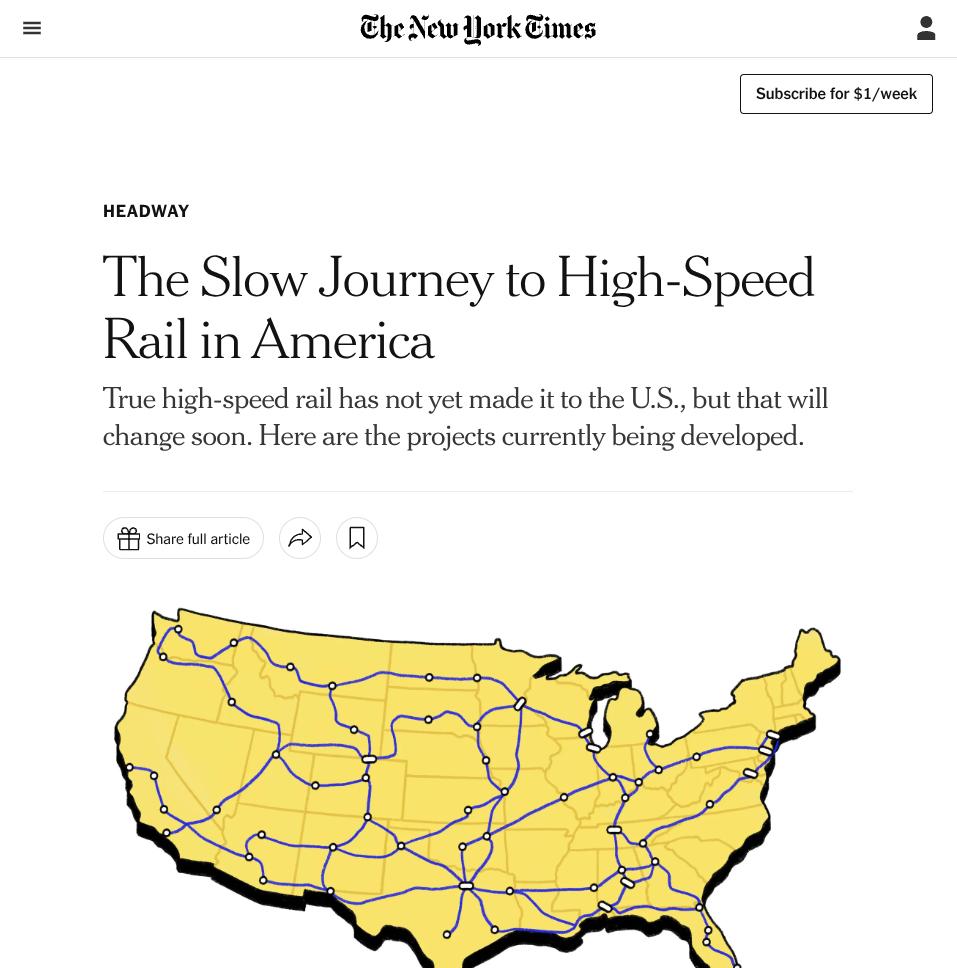Bookmark this article for later
957x968 pixels.
357,539
